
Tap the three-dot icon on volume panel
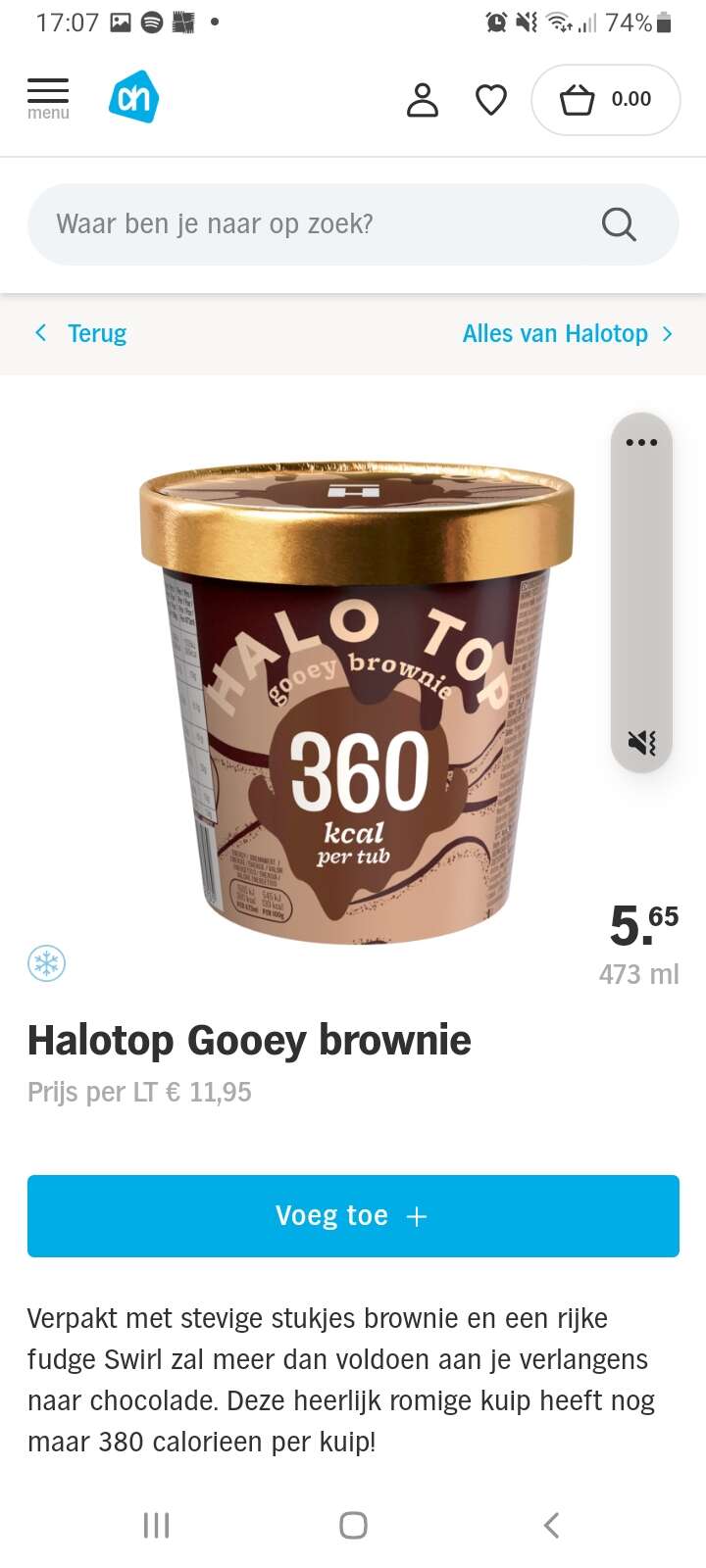click(x=641, y=442)
